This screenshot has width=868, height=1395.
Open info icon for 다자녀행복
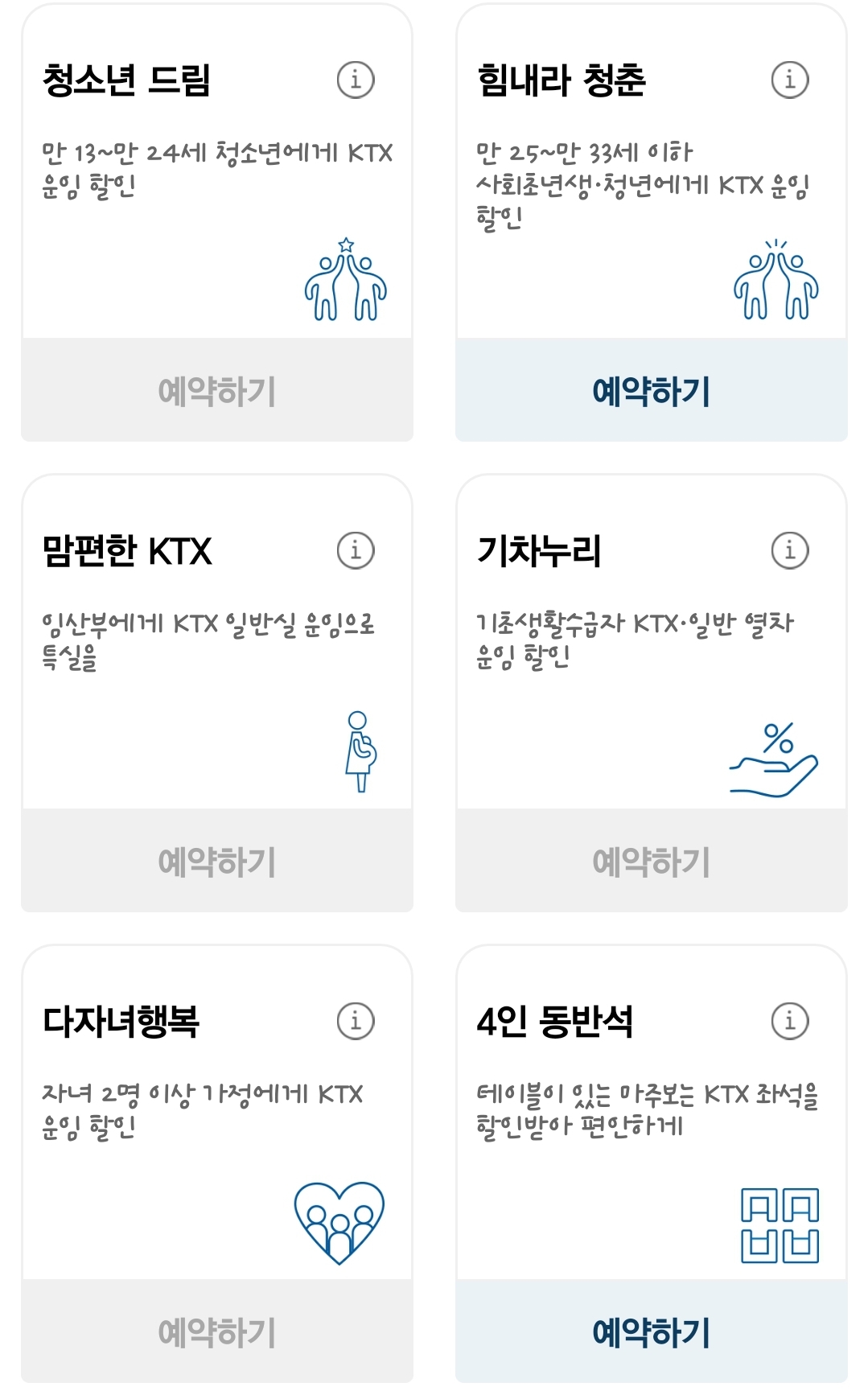pyautogui.click(x=354, y=1019)
